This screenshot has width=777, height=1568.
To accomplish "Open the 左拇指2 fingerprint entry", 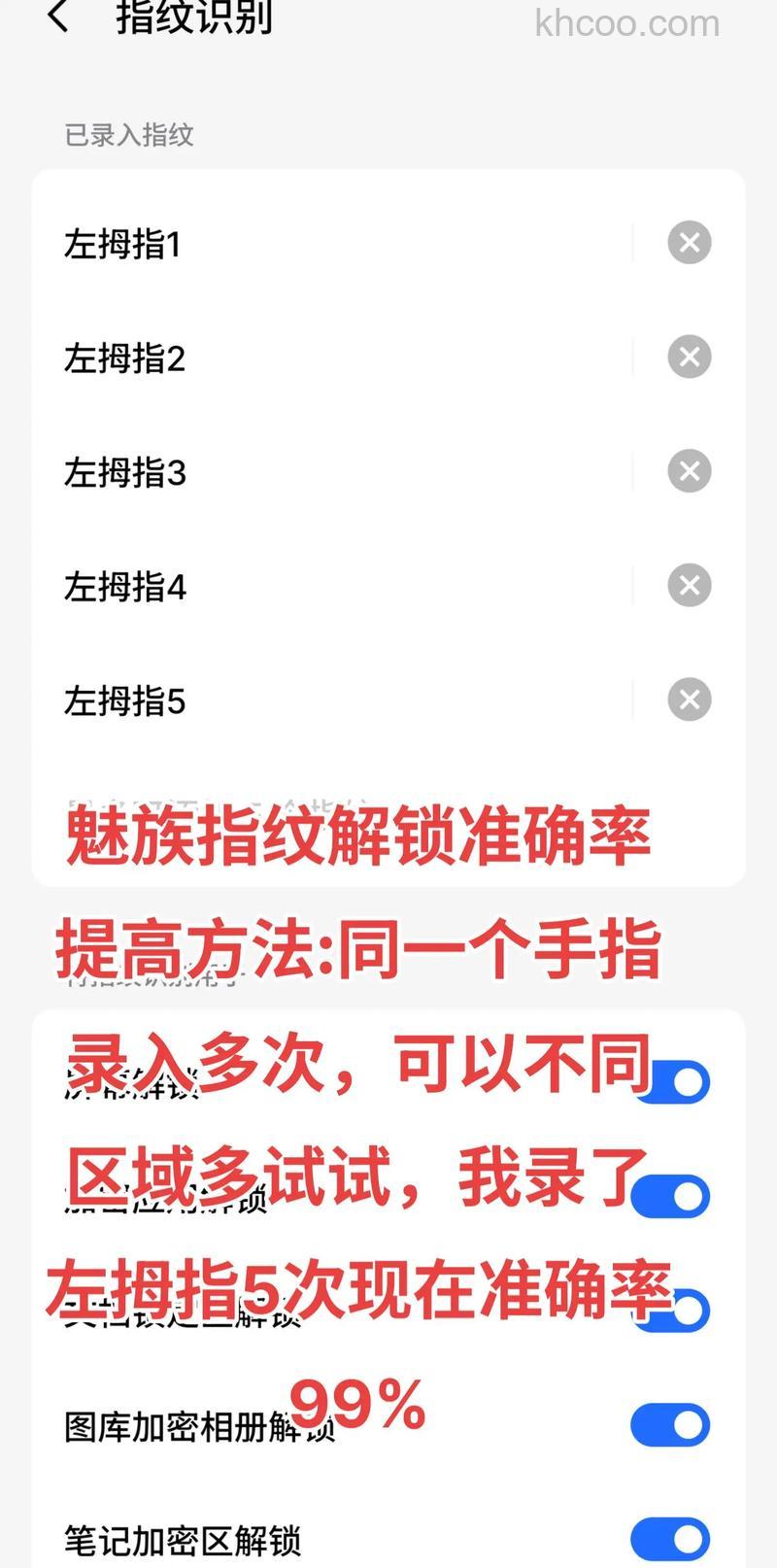I will tap(123, 357).
